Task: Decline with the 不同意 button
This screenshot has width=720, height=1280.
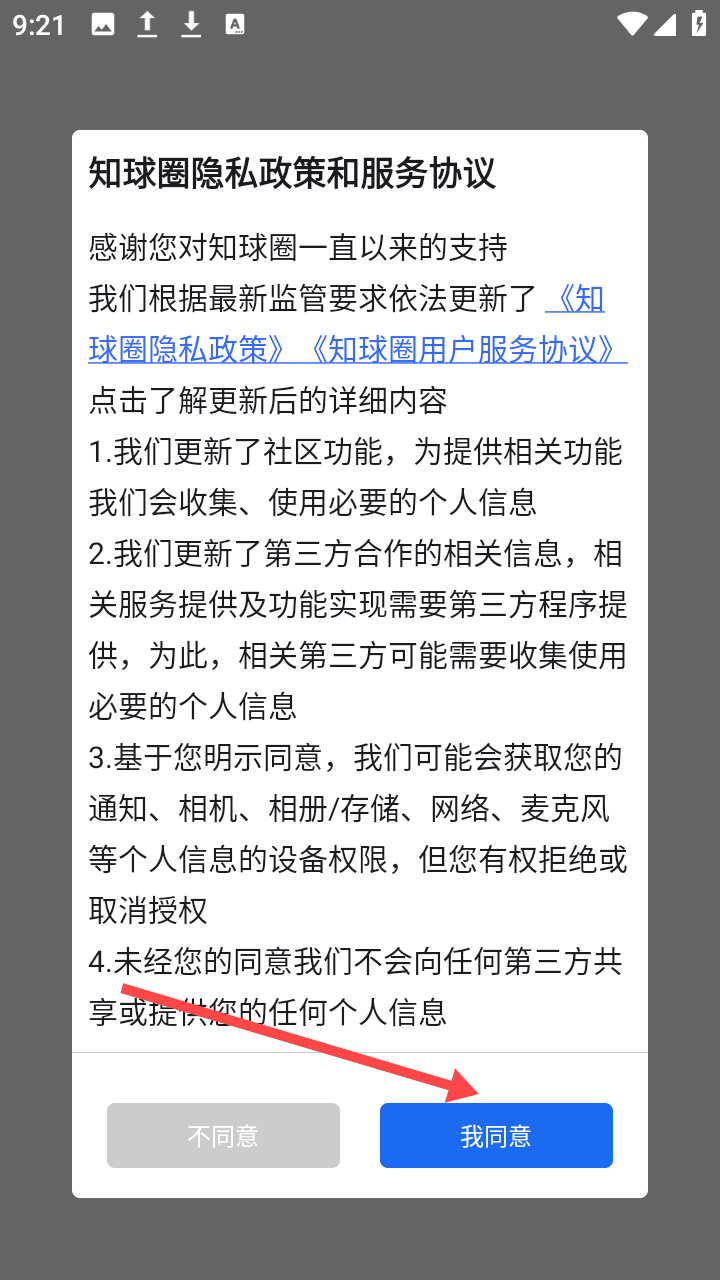Action: click(223, 1135)
